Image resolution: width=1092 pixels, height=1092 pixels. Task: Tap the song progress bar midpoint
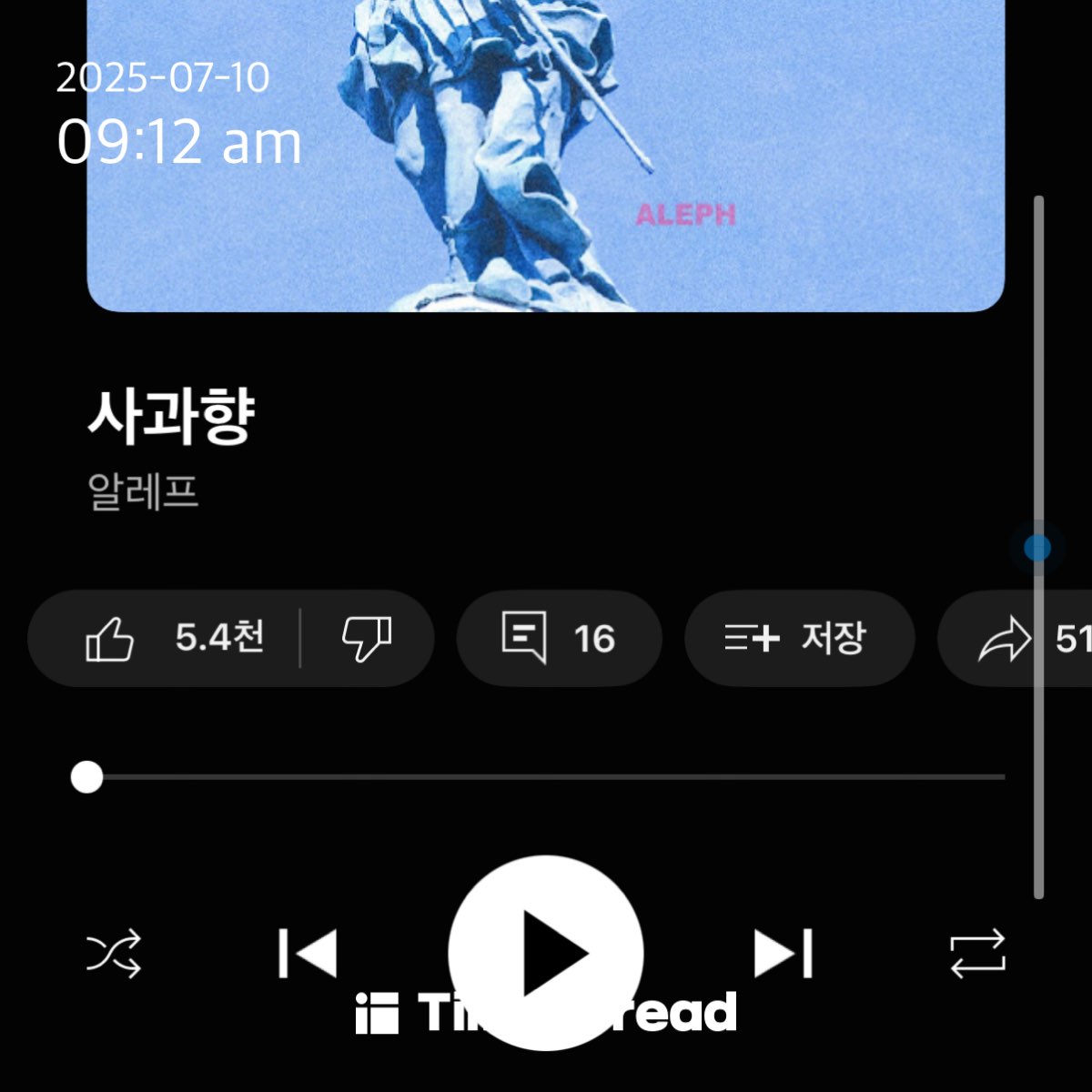click(x=546, y=777)
